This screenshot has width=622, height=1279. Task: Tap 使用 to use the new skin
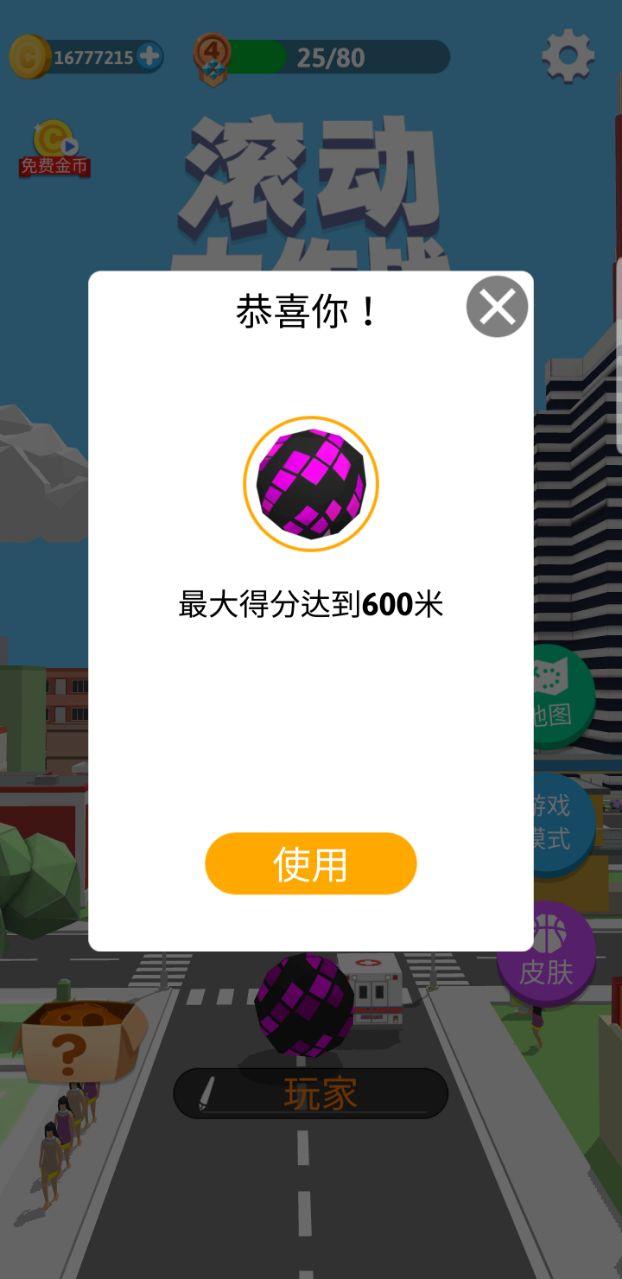tap(310, 864)
